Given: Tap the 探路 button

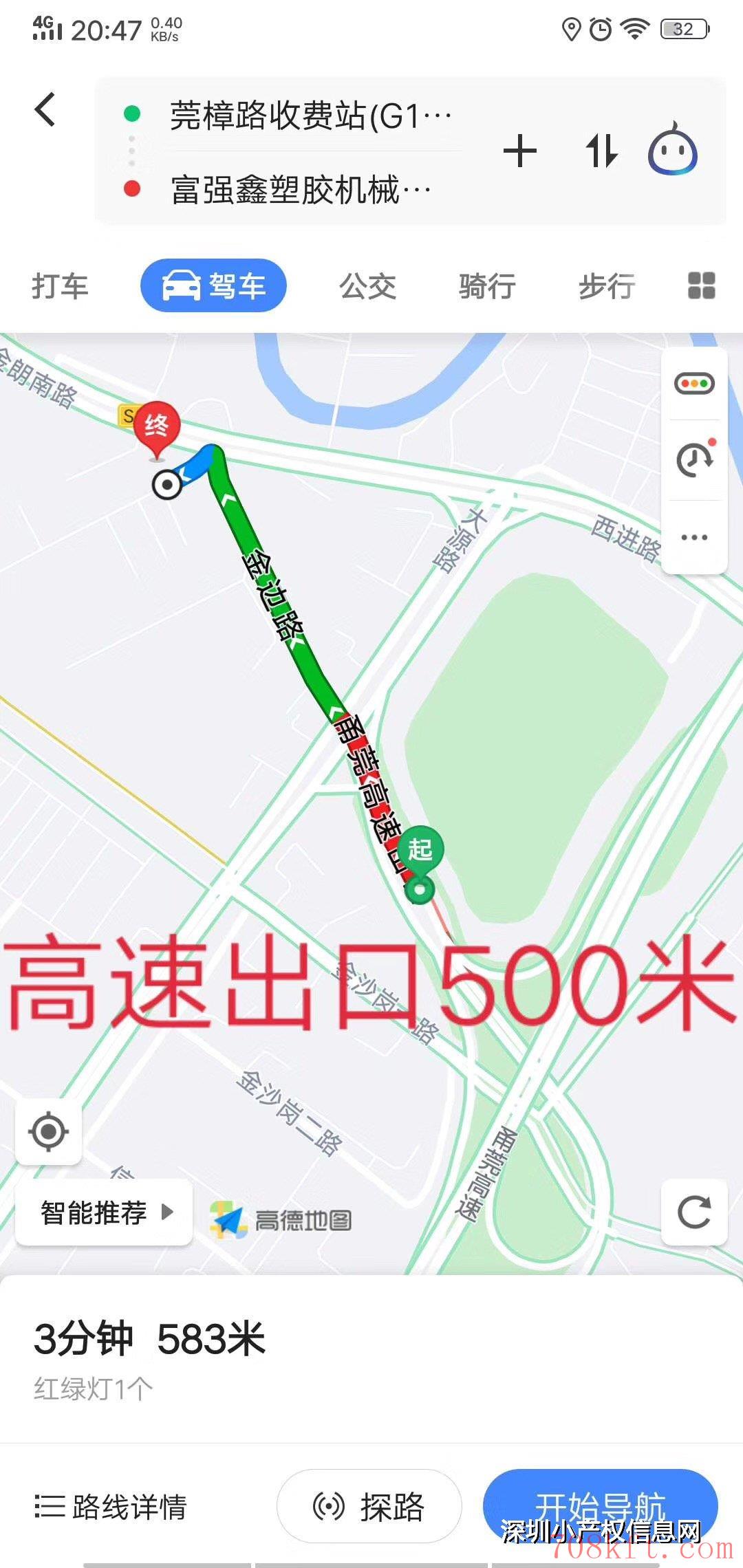Looking at the screenshot, I should 369,1506.
